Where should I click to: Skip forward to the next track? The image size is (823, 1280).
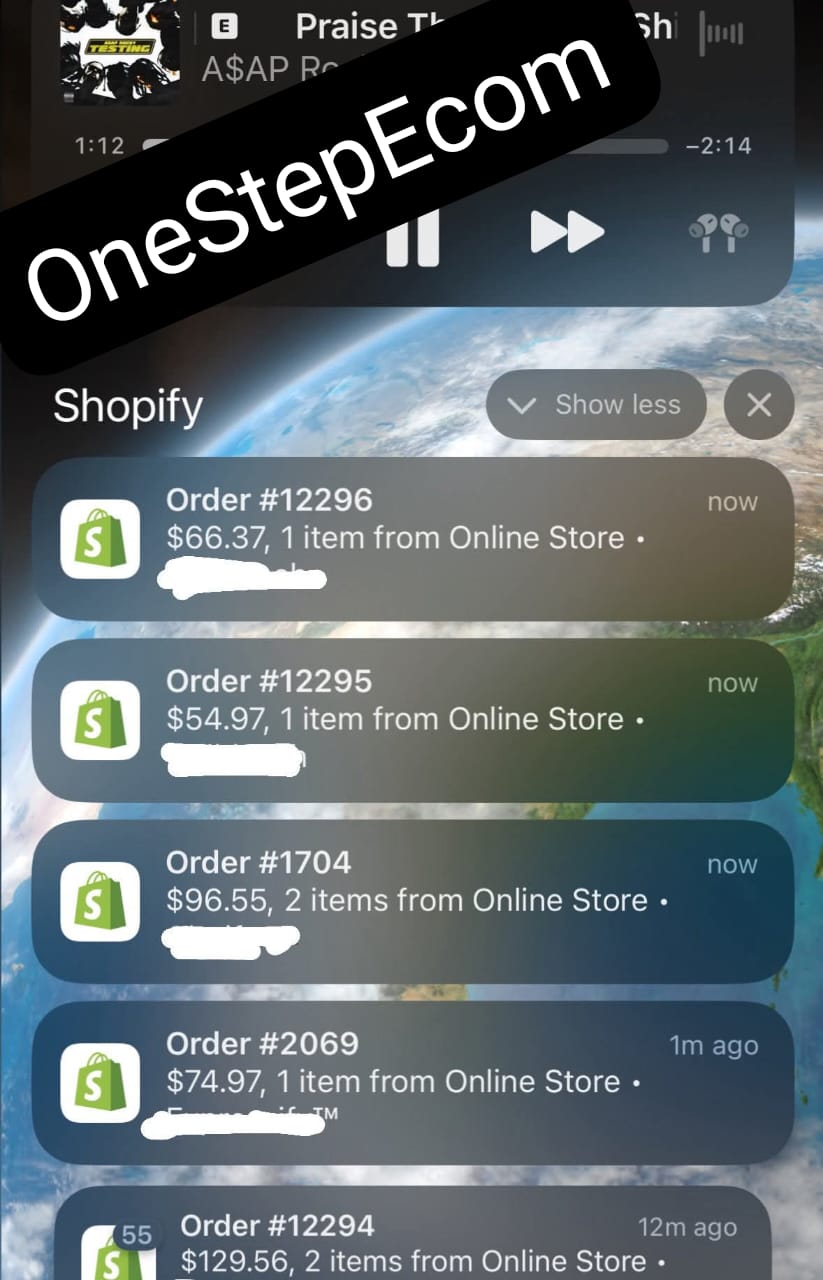tap(567, 232)
